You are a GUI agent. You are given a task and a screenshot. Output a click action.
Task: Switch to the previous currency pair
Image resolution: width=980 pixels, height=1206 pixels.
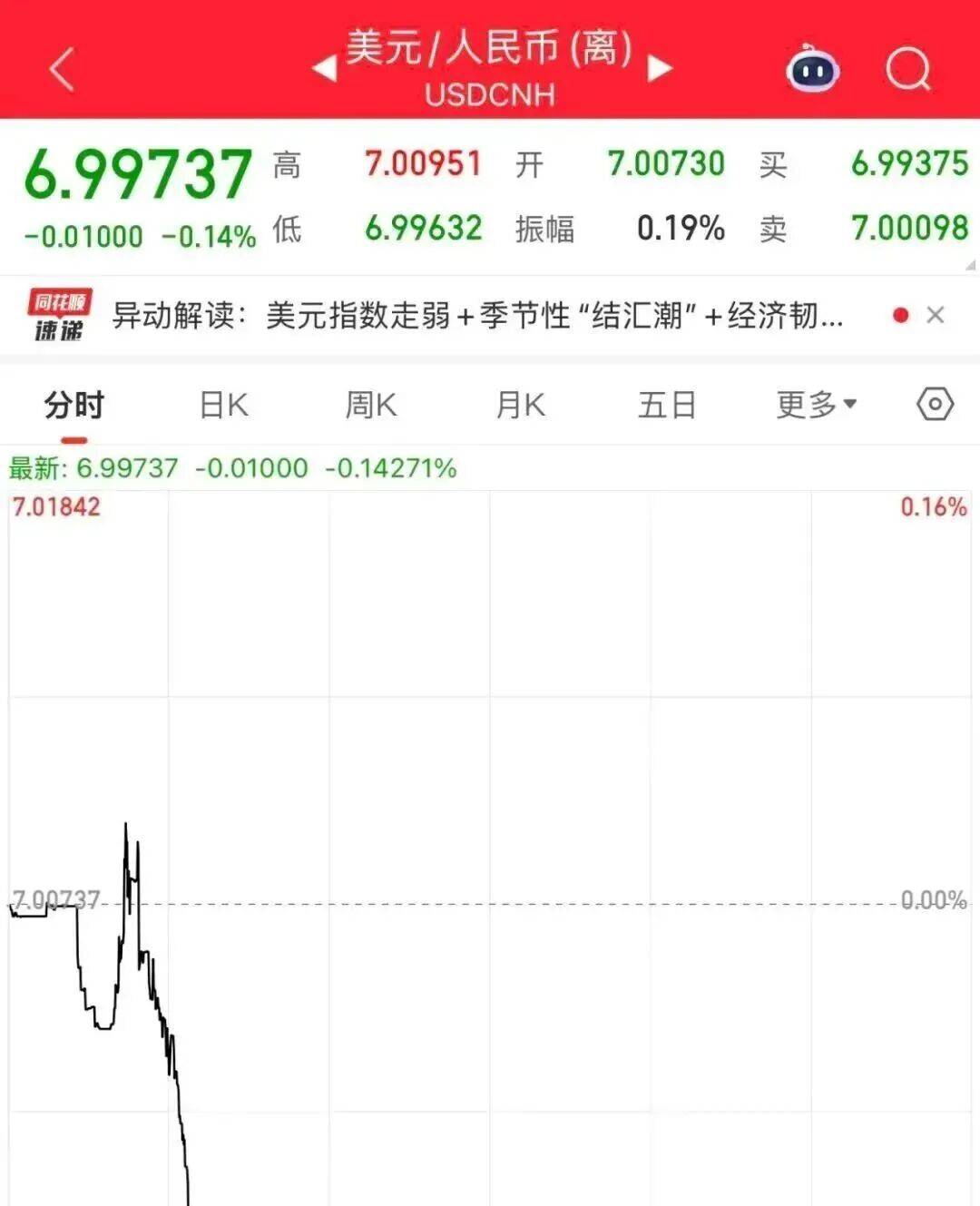[x=324, y=68]
